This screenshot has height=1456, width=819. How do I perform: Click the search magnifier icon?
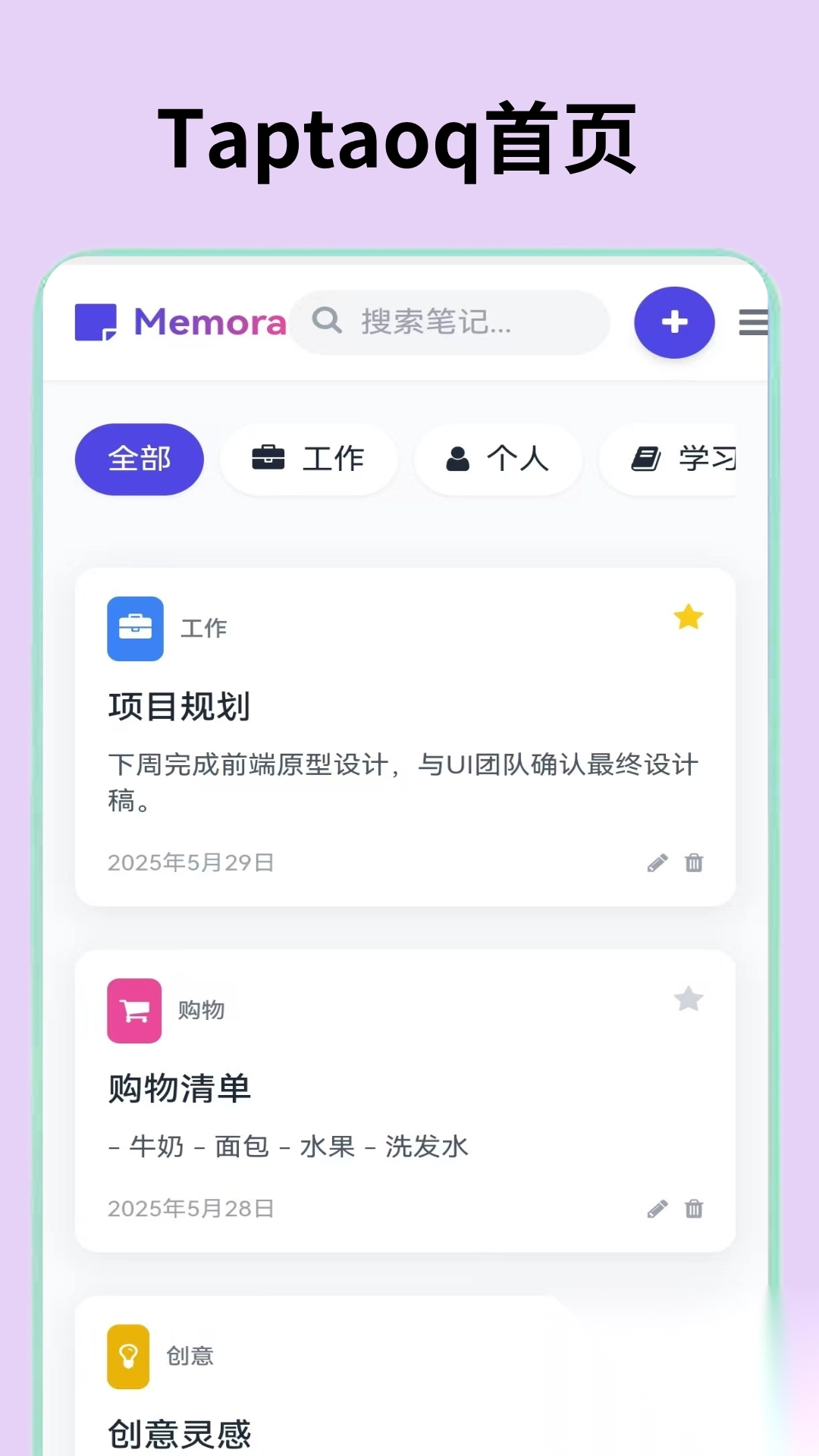(326, 322)
